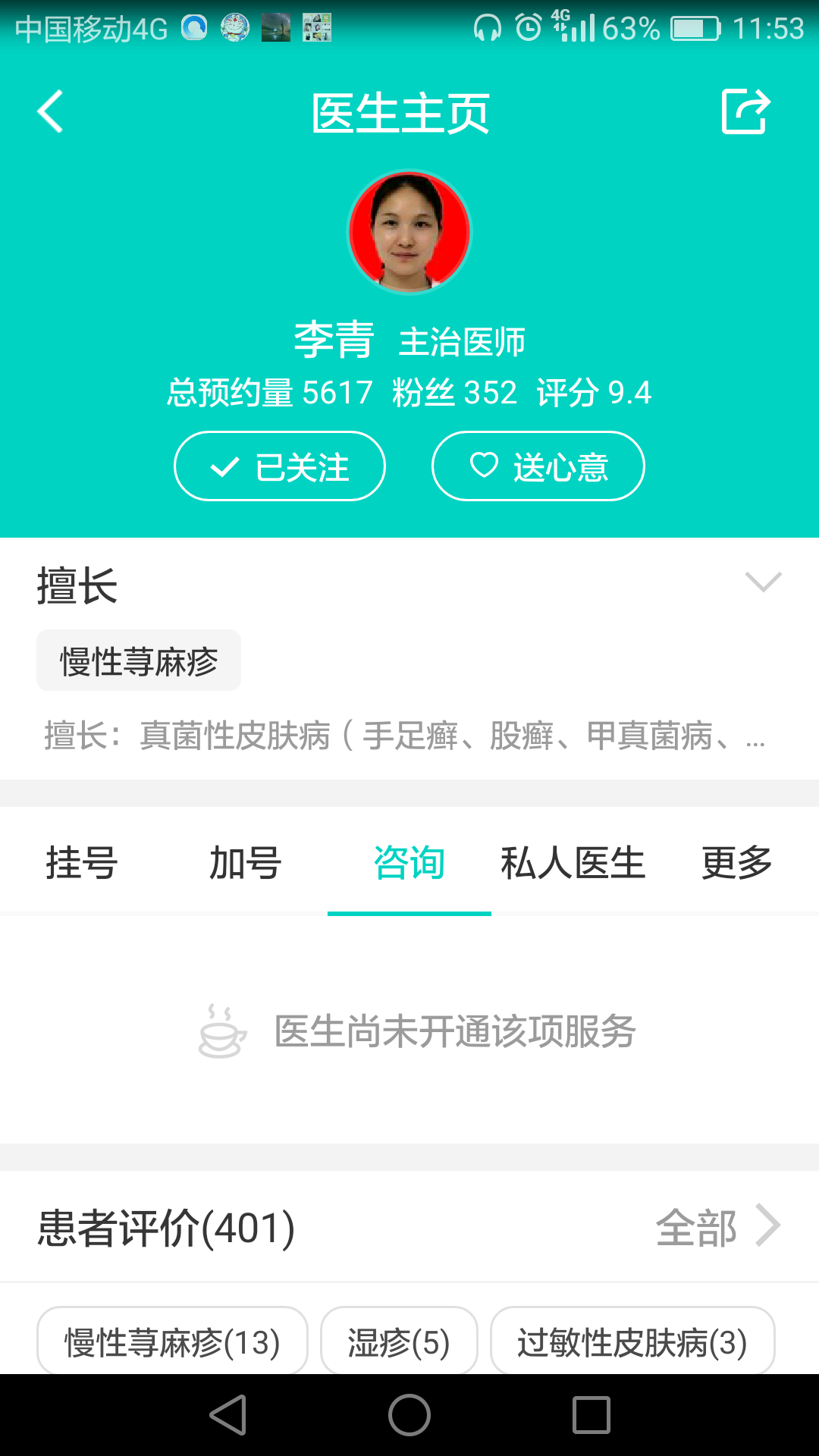This screenshot has height=1456, width=819.
Task: Tap the 送心意 button
Action: (x=538, y=466)
